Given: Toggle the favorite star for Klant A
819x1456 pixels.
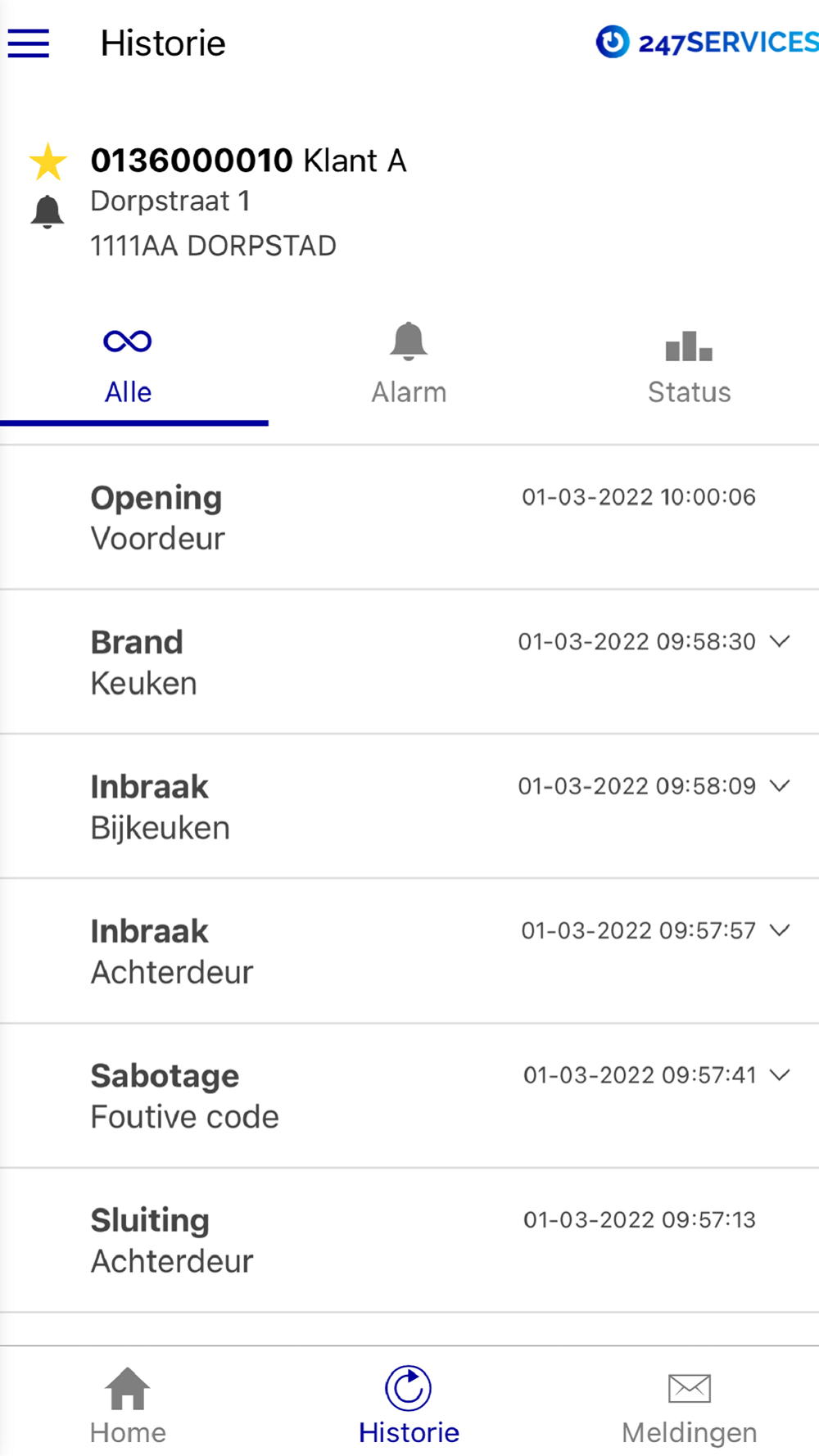Looking at the screenshot, I should point(48,161).
